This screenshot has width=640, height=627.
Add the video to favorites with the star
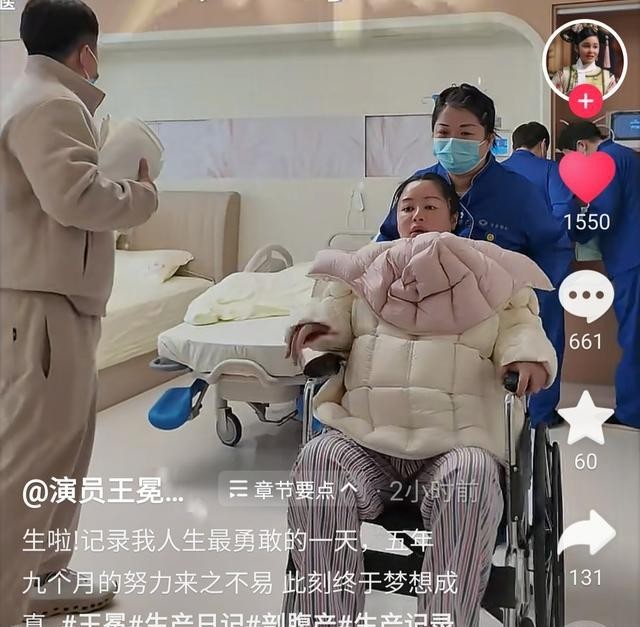pyautogui.click(x=586, y=416)
